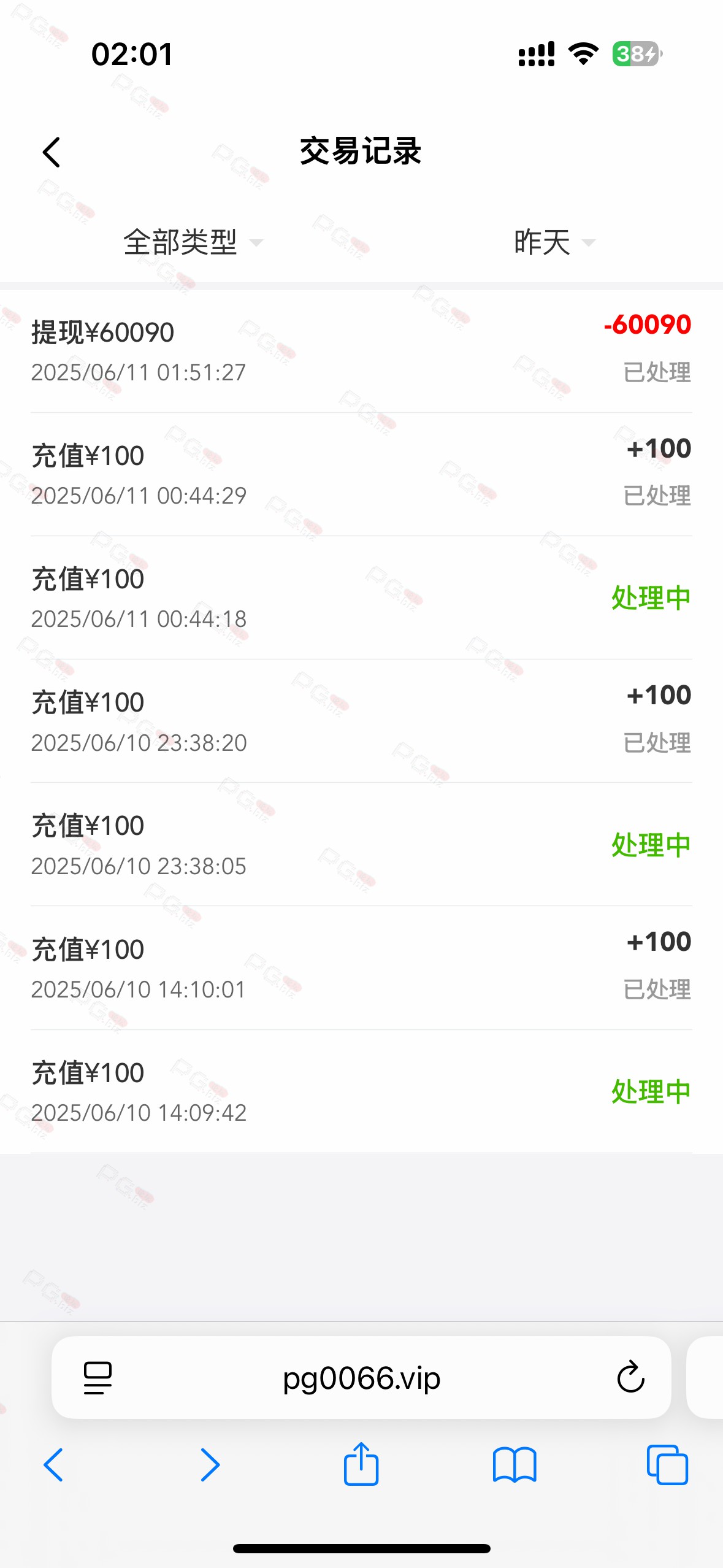This screenshot has height=1568, width=723.
Task: Navigate back in Safari toolbar
Action: (x=53, y=1465)
